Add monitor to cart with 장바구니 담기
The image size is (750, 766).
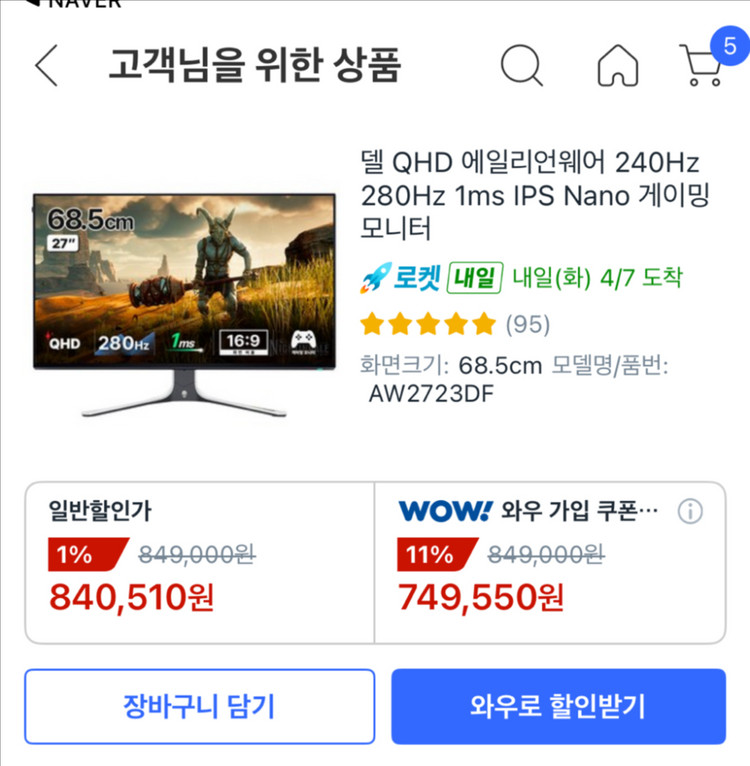click(199, 706)
